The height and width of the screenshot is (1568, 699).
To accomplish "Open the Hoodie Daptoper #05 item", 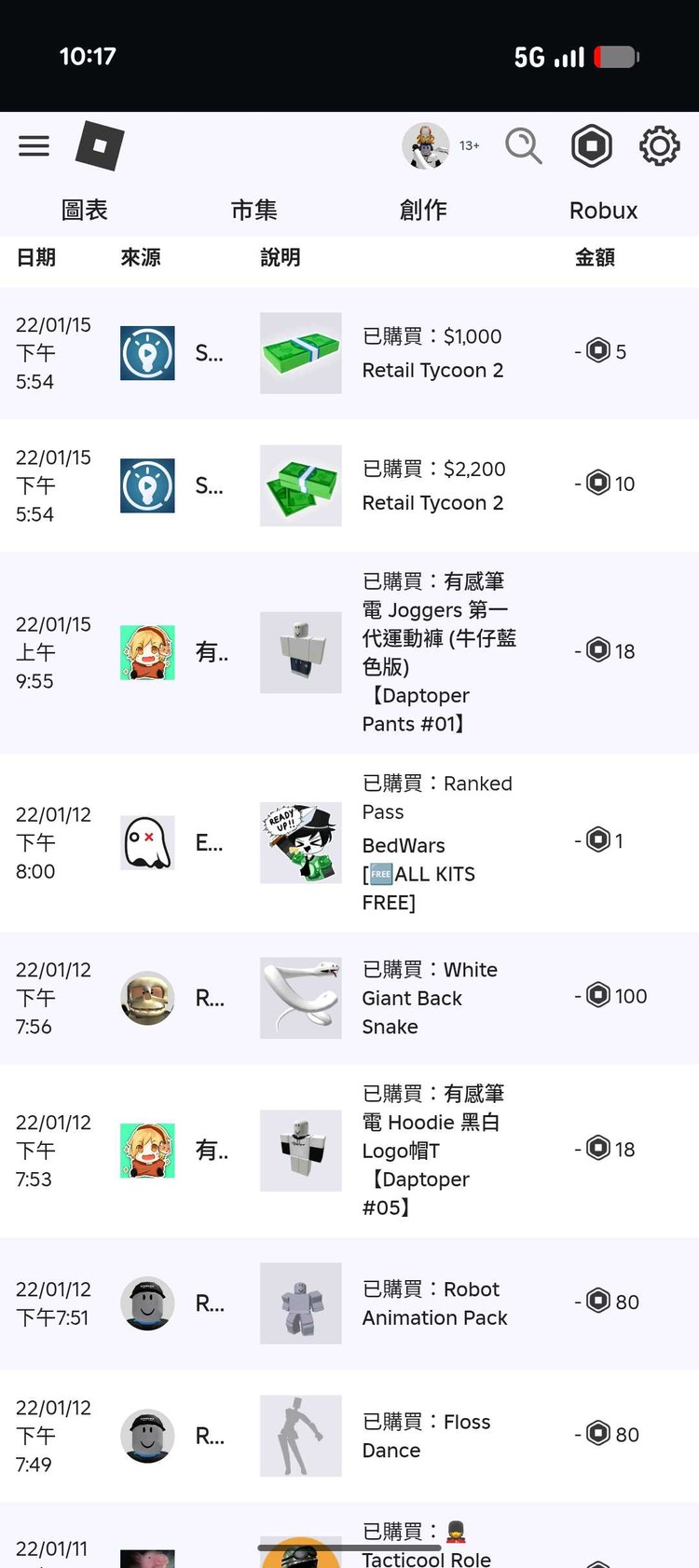I will [x=432, y=1150].
